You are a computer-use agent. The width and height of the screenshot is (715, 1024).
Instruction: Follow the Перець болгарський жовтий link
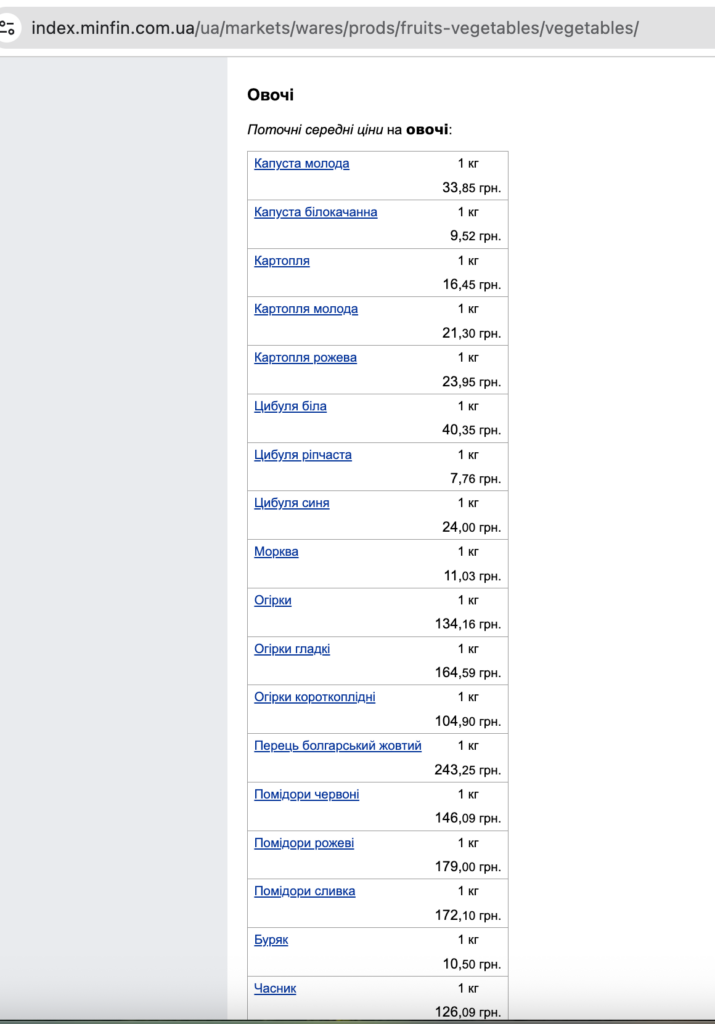pos(337,746)
